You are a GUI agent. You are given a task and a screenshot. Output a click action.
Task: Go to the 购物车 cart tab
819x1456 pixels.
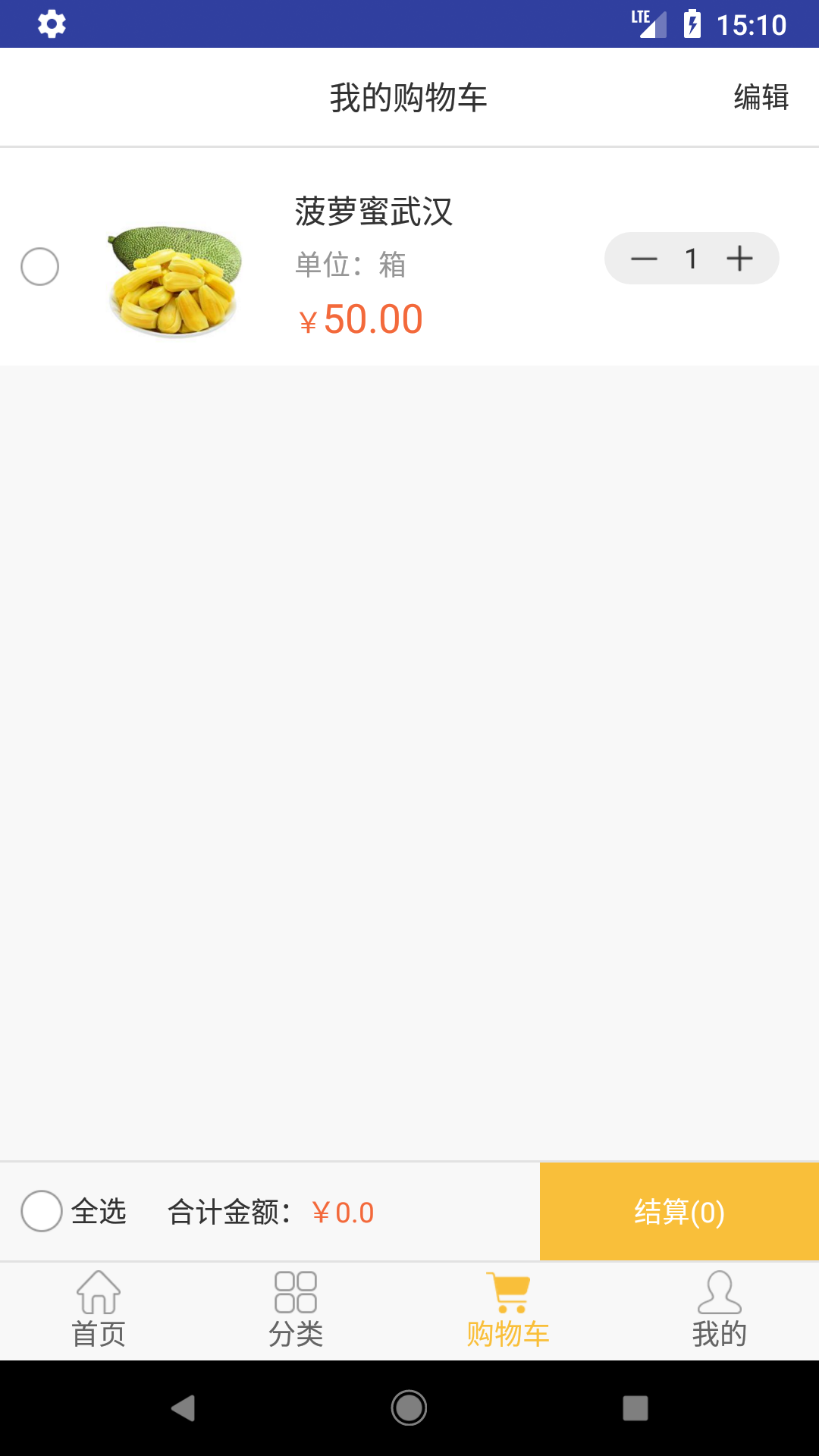coord(508,1310)
